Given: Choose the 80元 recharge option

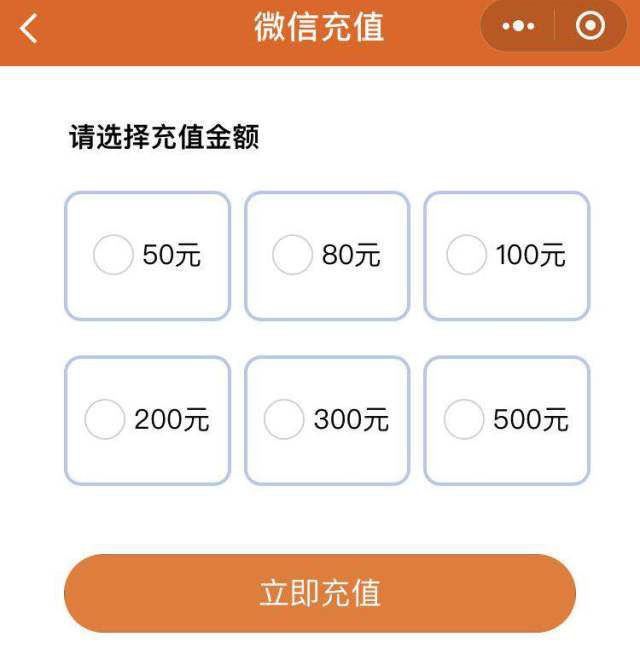Looking at the screenshot, I should coord(327,256).
